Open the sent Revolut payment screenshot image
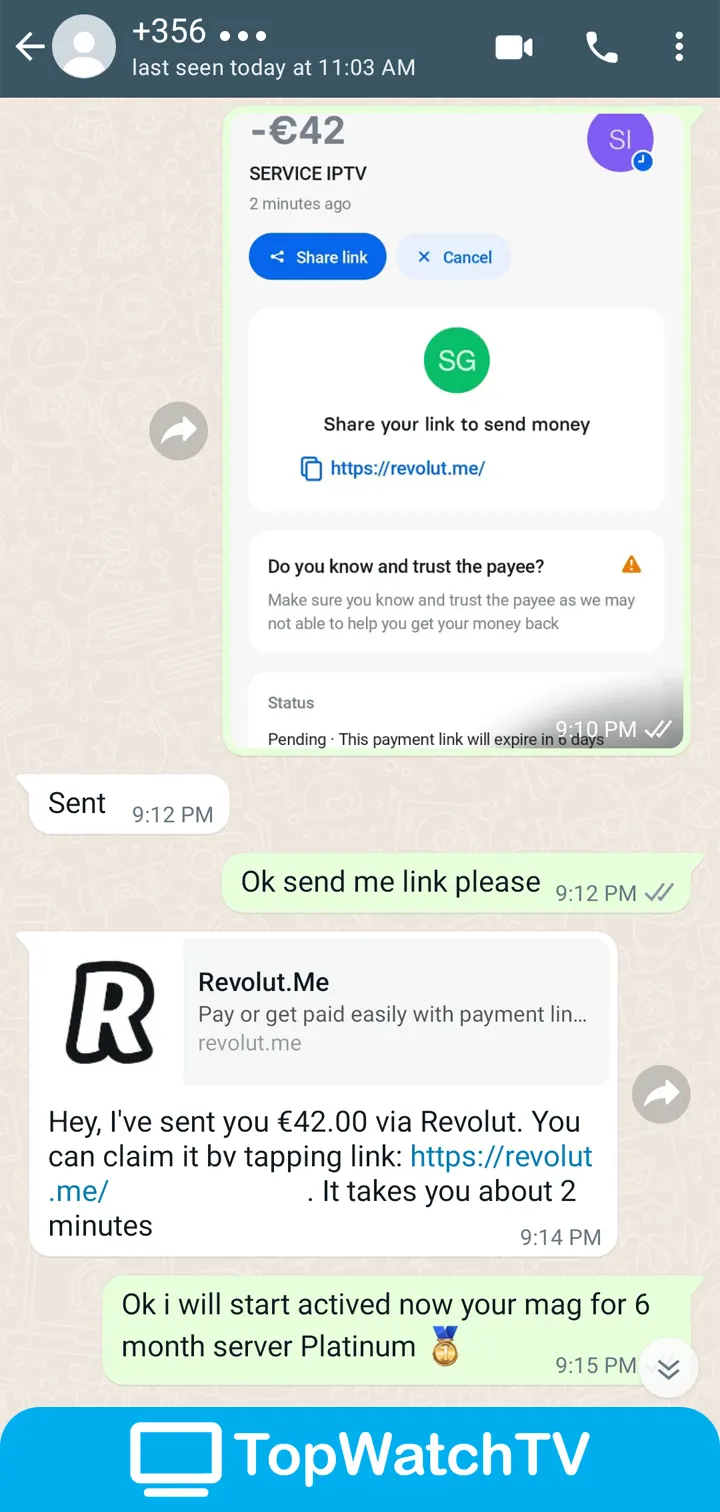This screenshot has height=1512, width=720. point(455,430)
